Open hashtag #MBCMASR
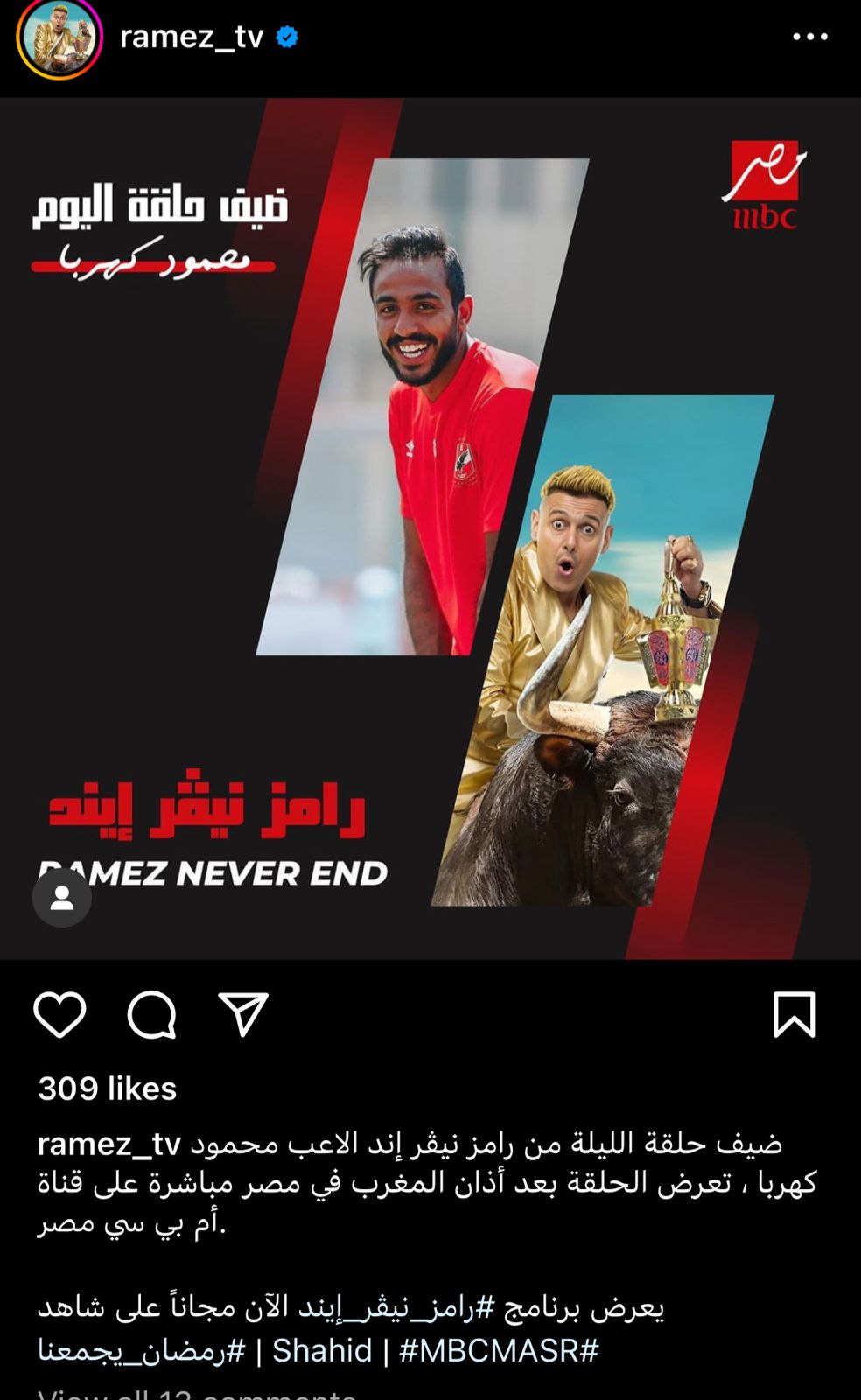This screenshot has height=1400, width=861. pyautogui.click(x=499, y=1351)
